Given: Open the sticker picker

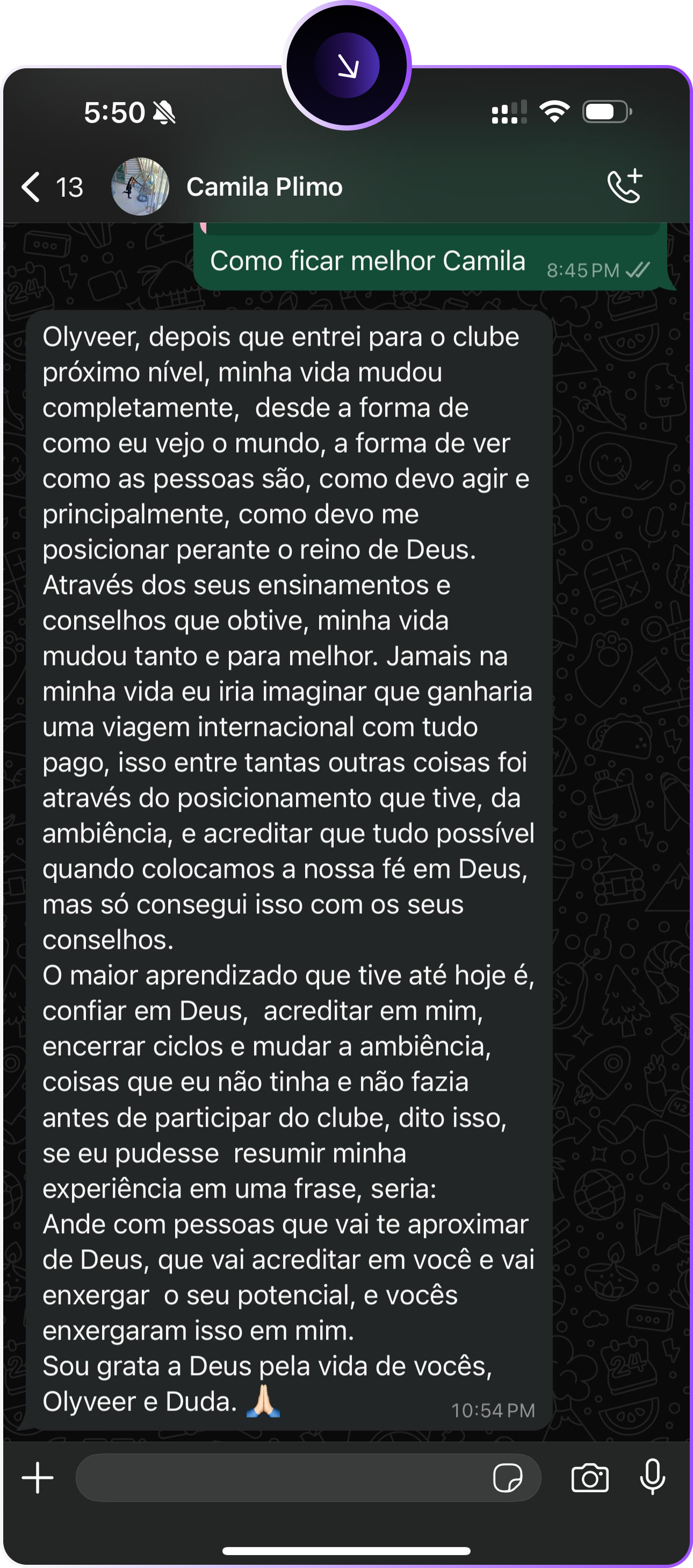Looking at the screenshot, I should click(508, 1478).
